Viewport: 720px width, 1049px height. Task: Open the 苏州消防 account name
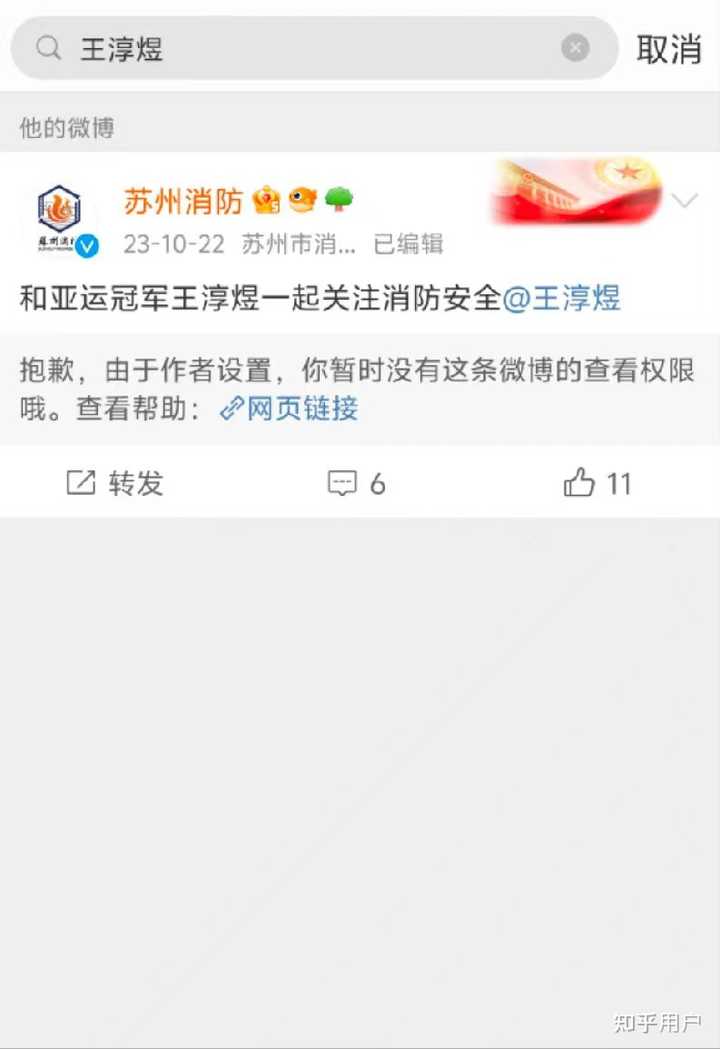[183, 201]
